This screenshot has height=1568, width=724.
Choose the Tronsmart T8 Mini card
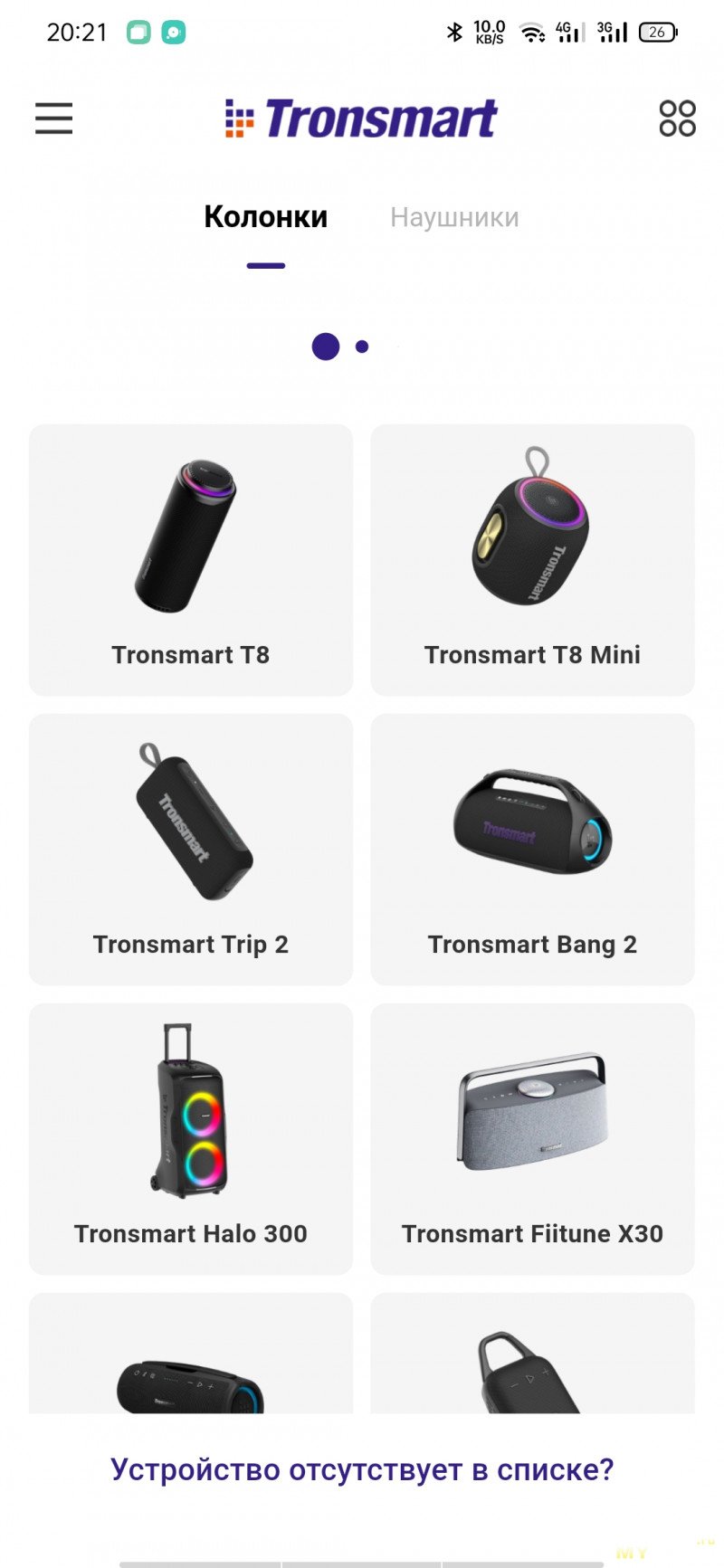[532, 560]
